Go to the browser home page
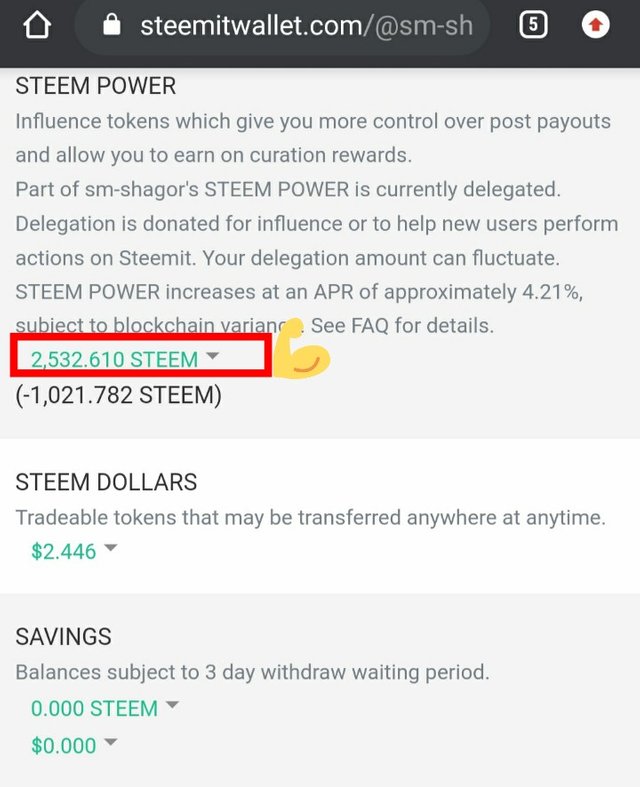Viewport: 640px width, 787px height. [x=36, y=26]
